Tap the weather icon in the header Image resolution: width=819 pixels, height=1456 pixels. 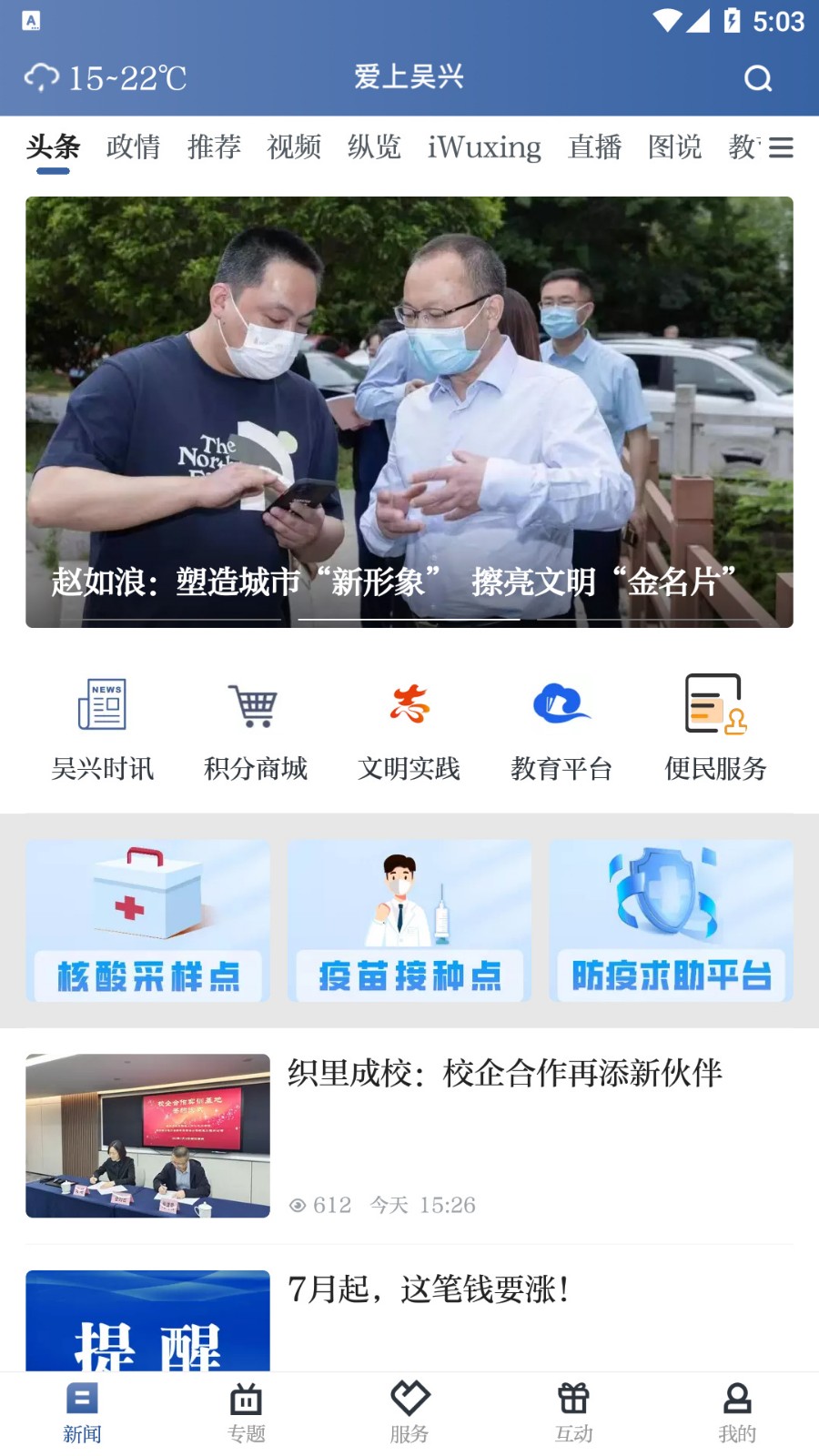coord(41,77)
